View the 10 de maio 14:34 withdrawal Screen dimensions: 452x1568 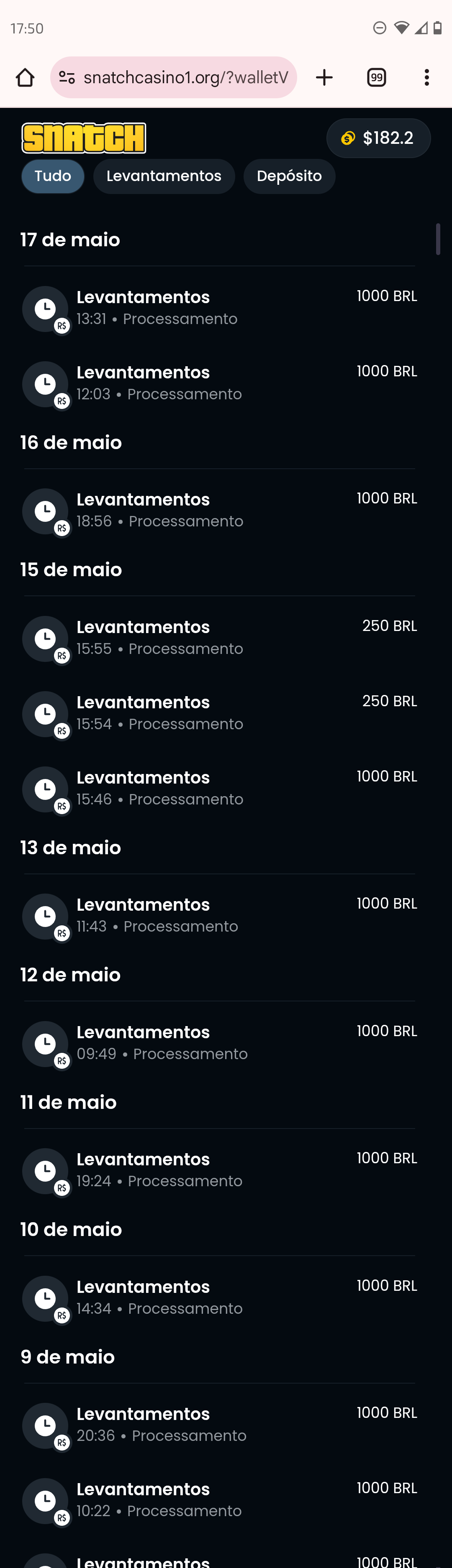point(219,1298)
